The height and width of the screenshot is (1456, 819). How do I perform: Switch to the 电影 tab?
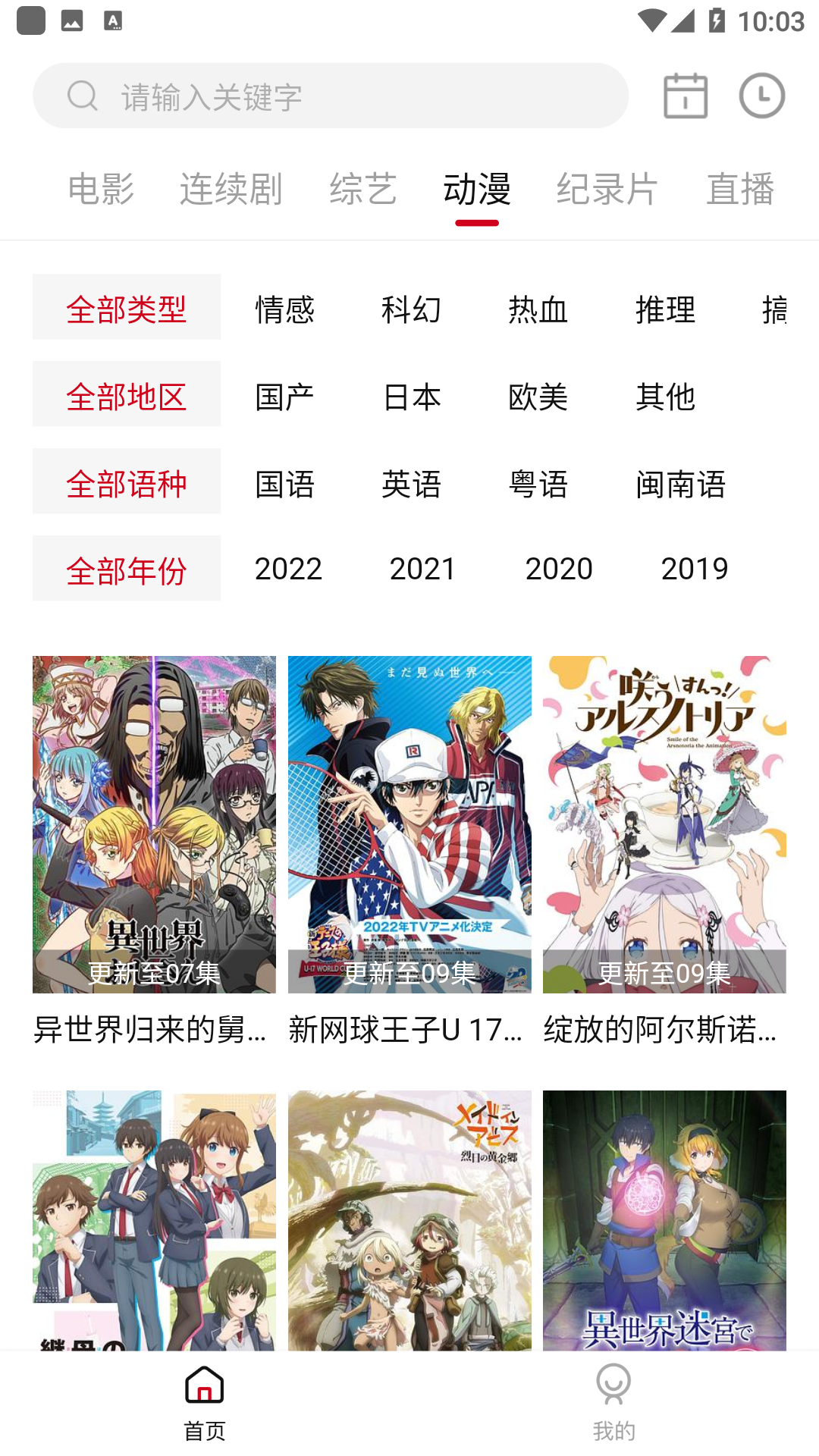(101, 190)
